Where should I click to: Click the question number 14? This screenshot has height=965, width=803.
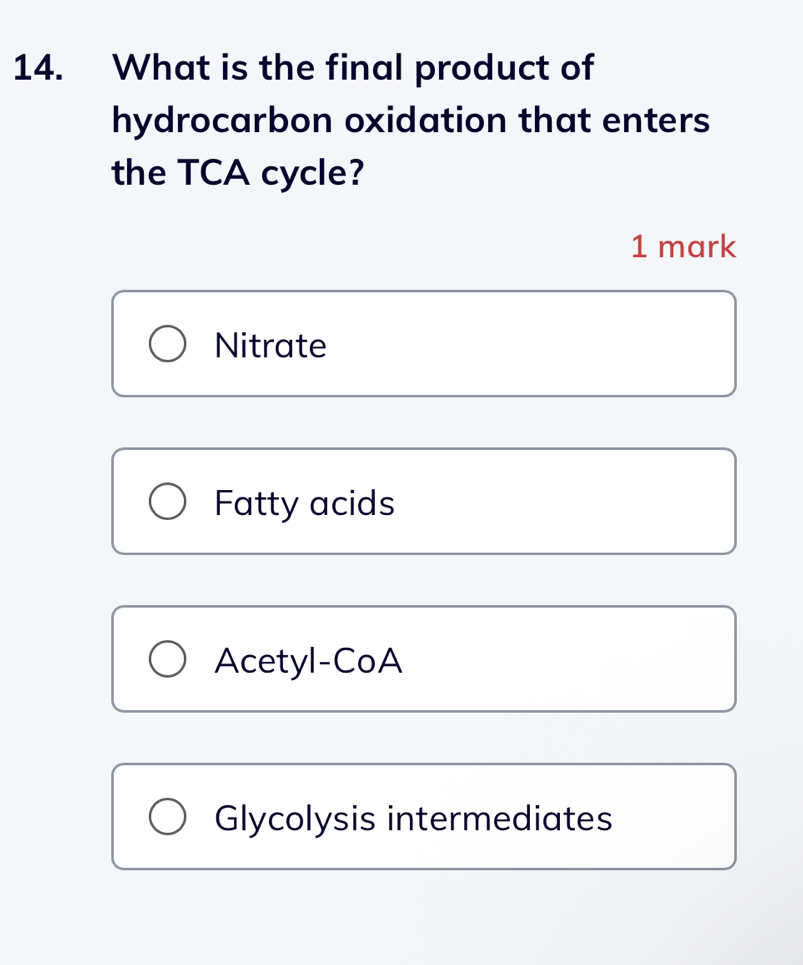click(x=39, y=67)
